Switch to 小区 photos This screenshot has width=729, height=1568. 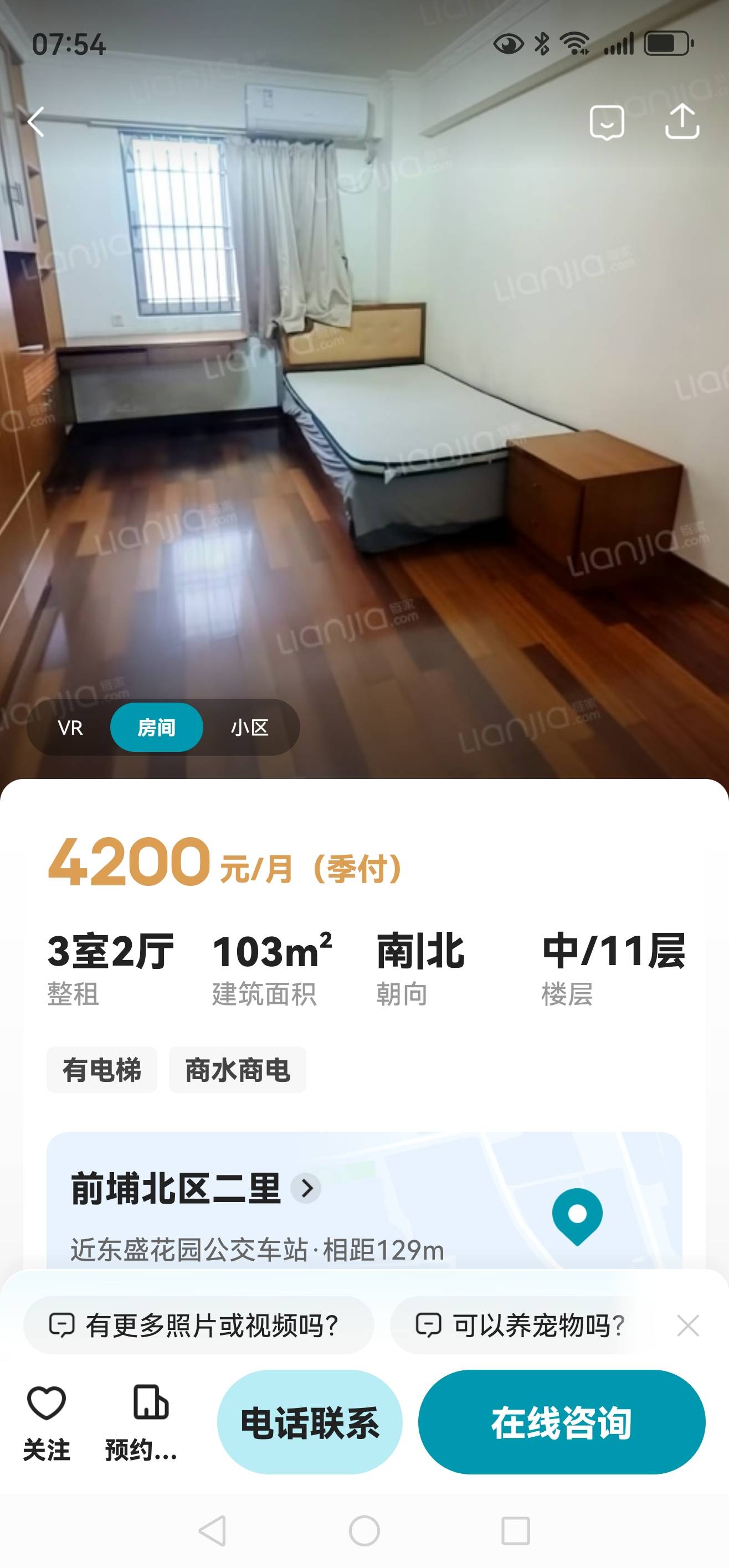pyautogui.click(x=250, y=728)
